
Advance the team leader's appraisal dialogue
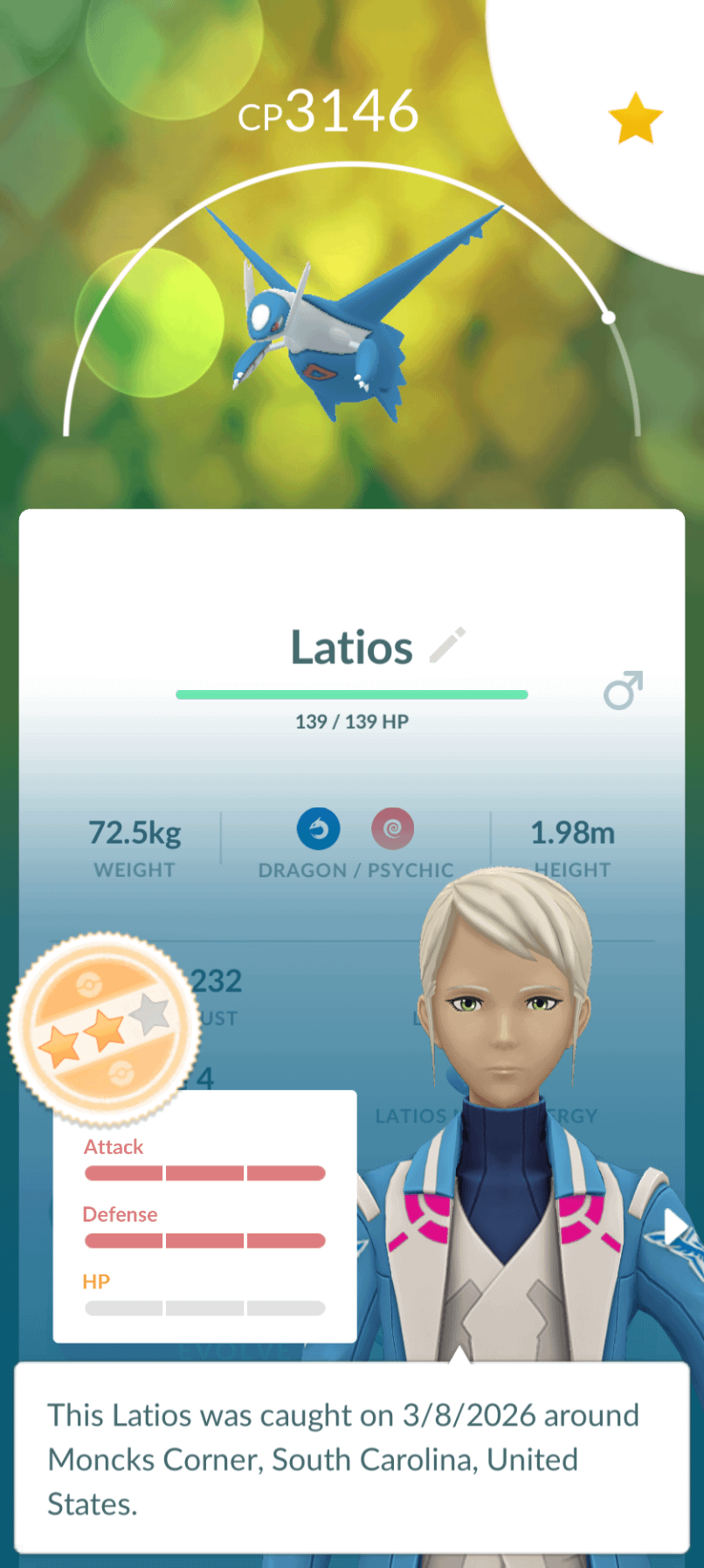click(x=351, y=1458)
